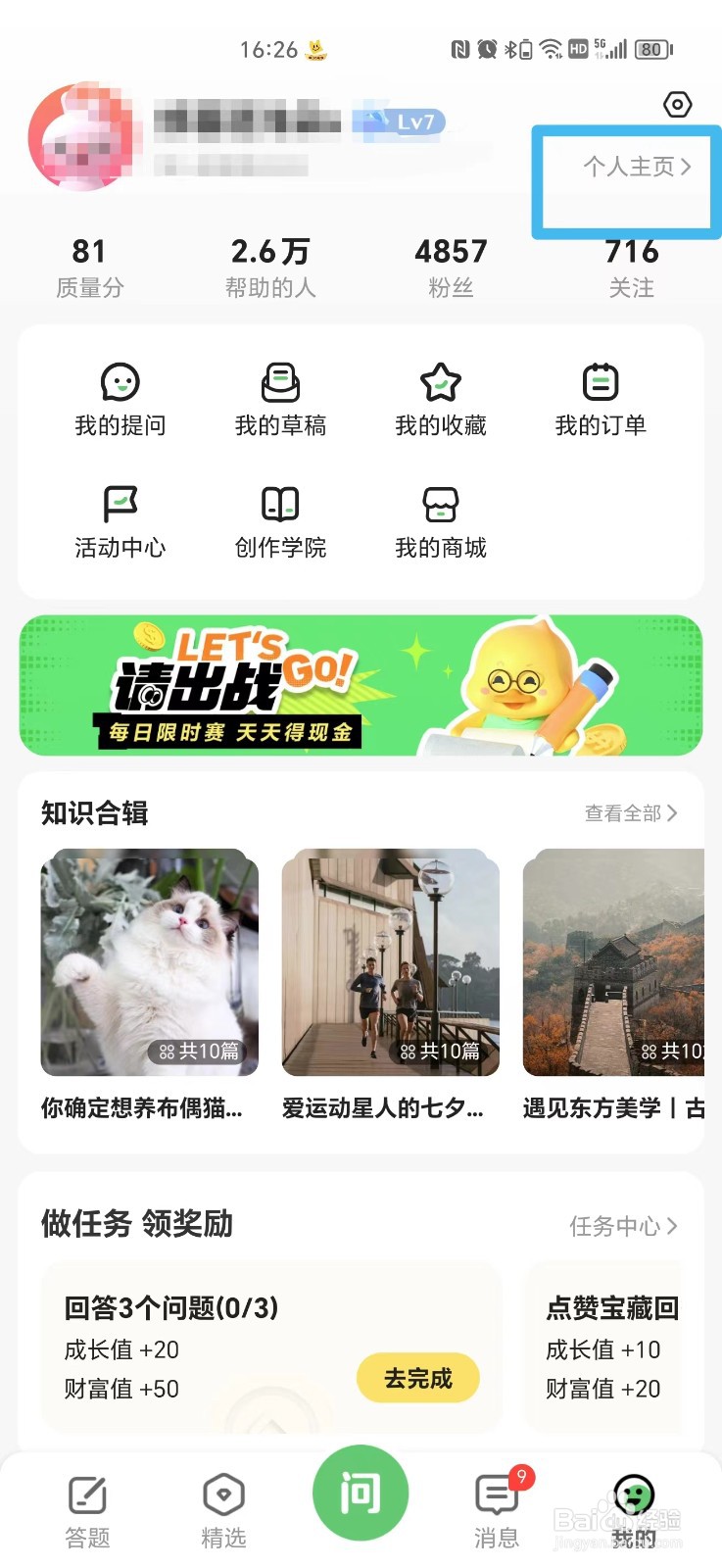Open 我的订单 orders
This screenshot has height=1568, width=722.
(600, 396)
